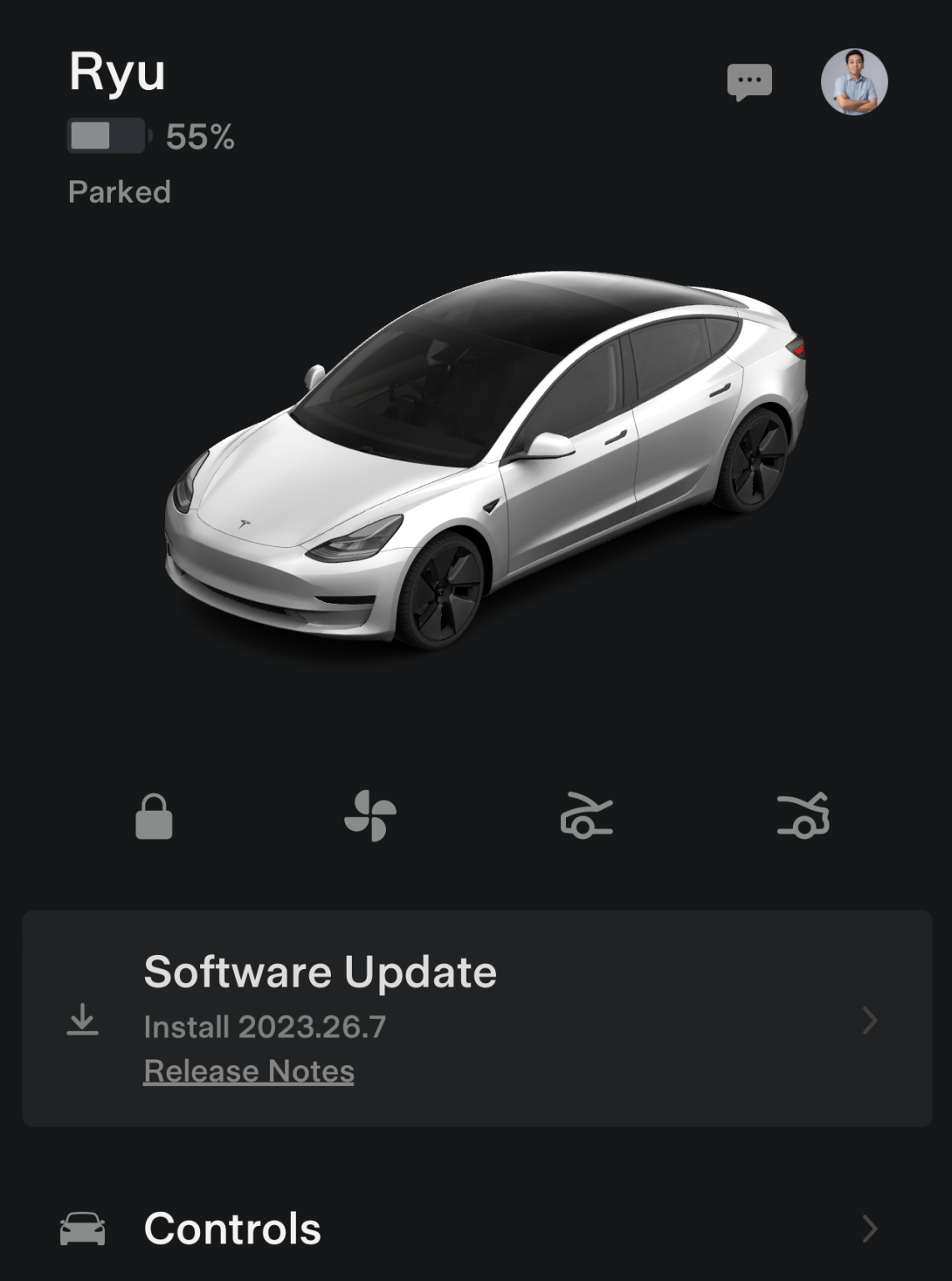Open the Software Update section

[x=320, y=970]
